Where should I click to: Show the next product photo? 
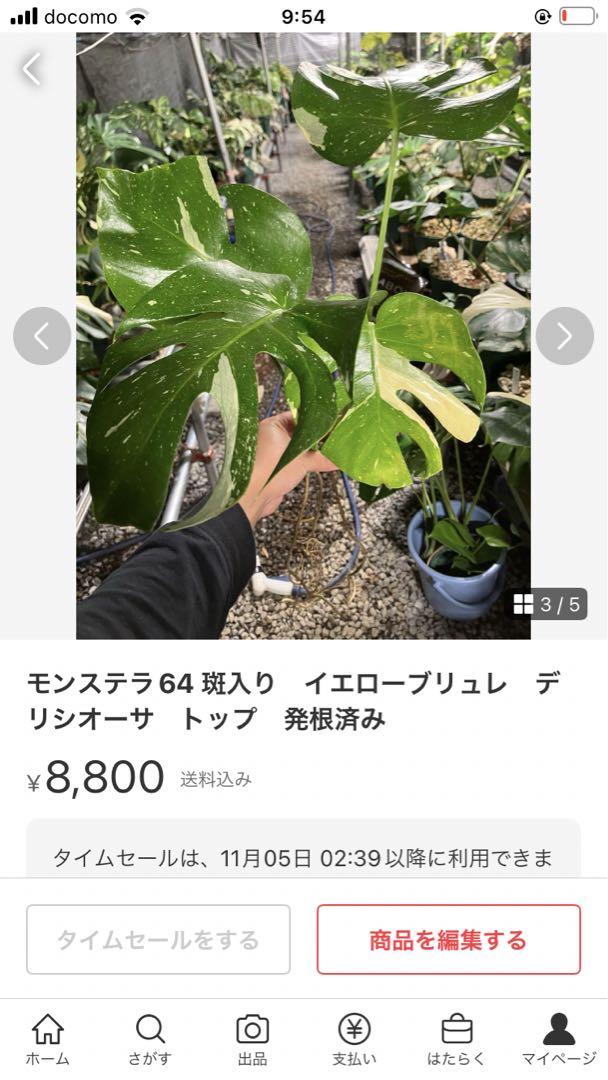pos(565,336)
